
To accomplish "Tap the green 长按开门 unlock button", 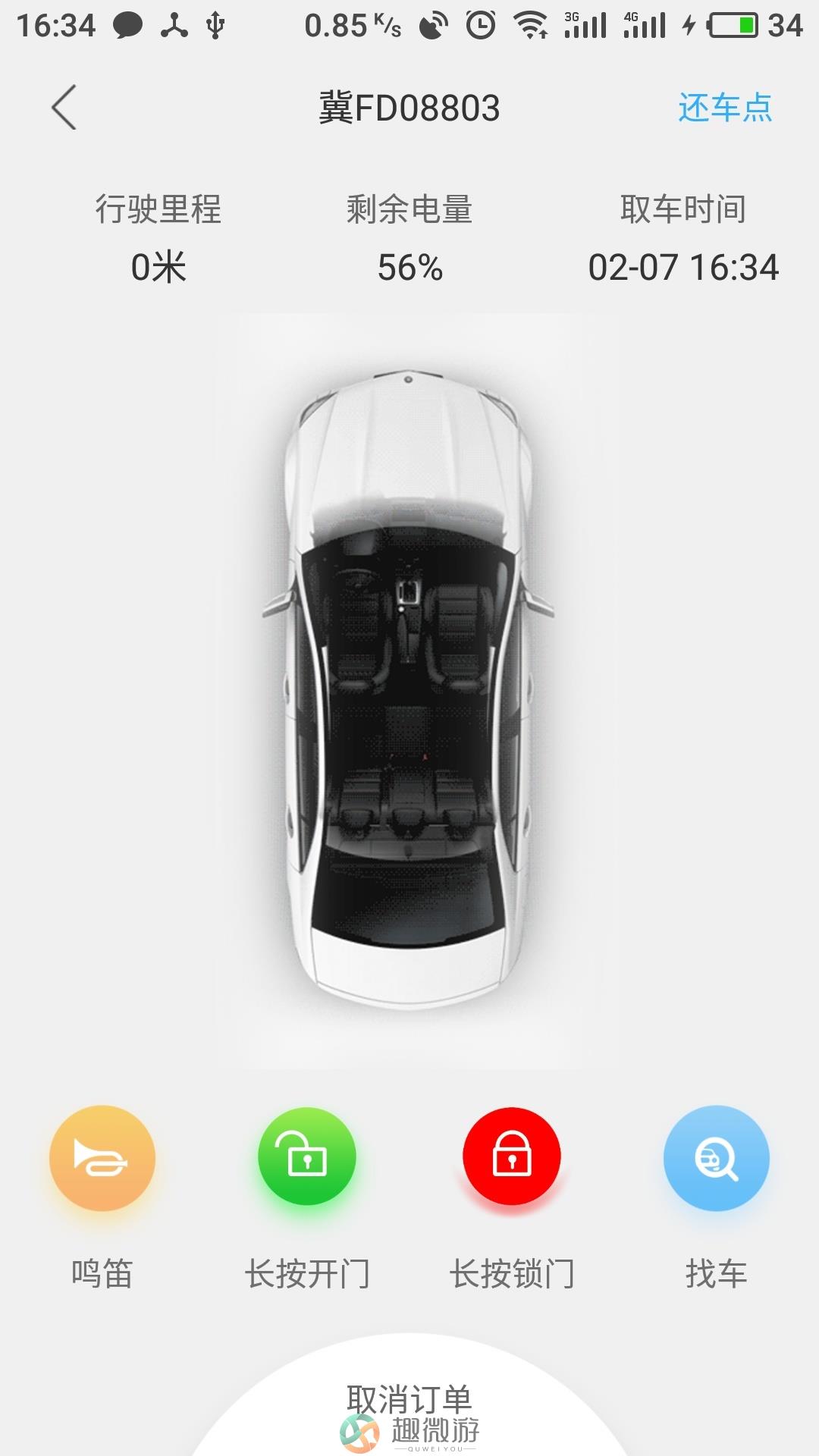I will 307,1156.
